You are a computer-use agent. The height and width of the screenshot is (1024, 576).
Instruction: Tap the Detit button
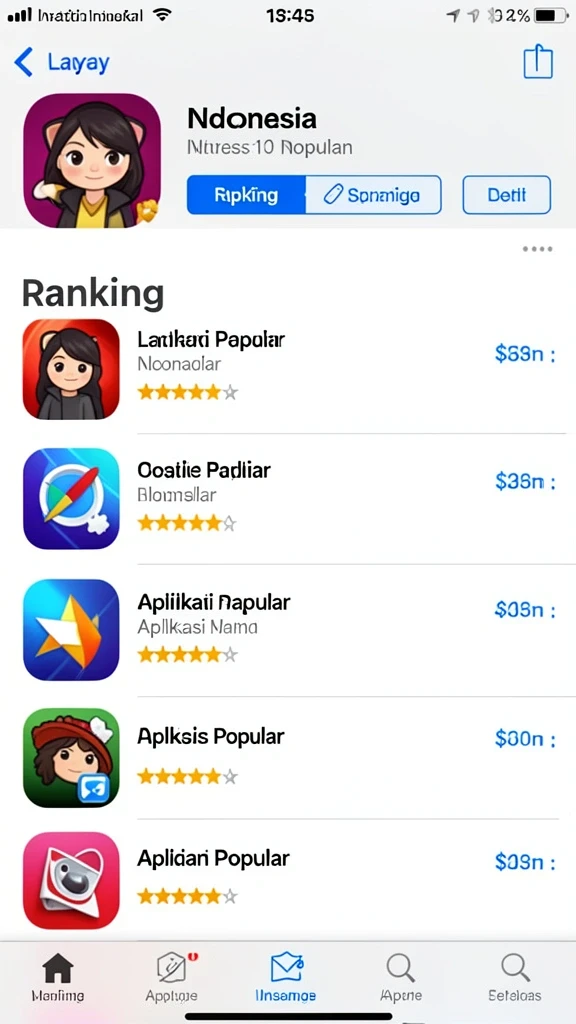click(507, 195)
